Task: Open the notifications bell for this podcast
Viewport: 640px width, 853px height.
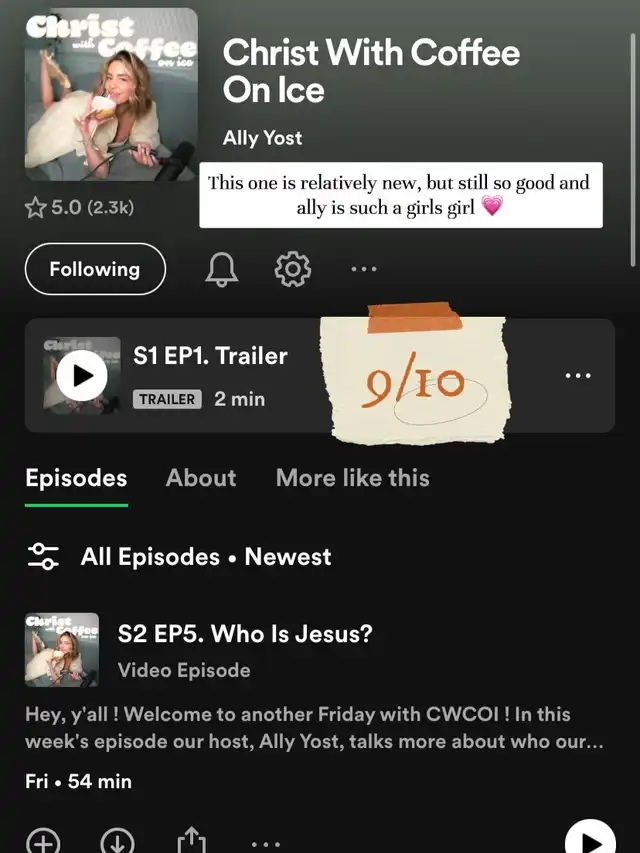Action: tap(222, 269)
